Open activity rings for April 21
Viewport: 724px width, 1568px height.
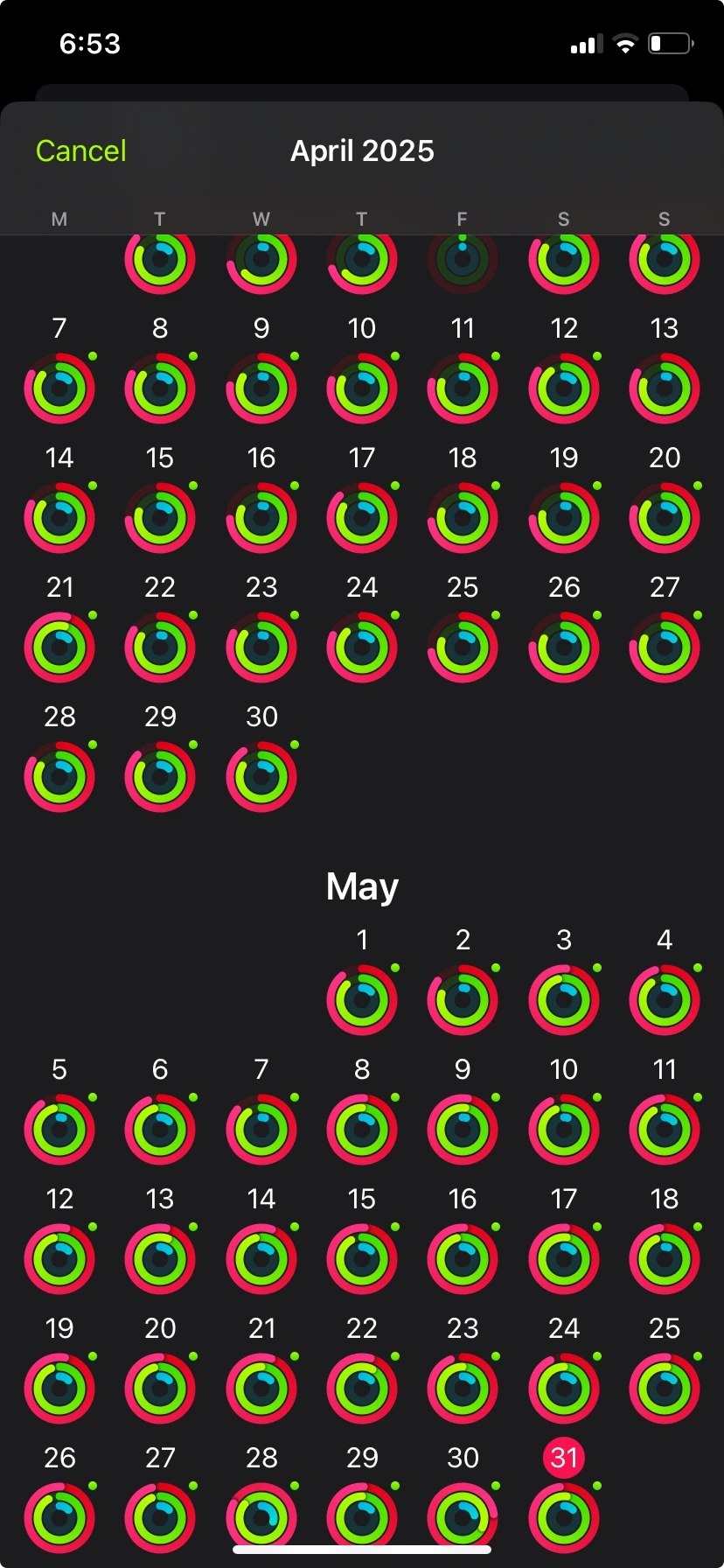[x=59, y=647]
